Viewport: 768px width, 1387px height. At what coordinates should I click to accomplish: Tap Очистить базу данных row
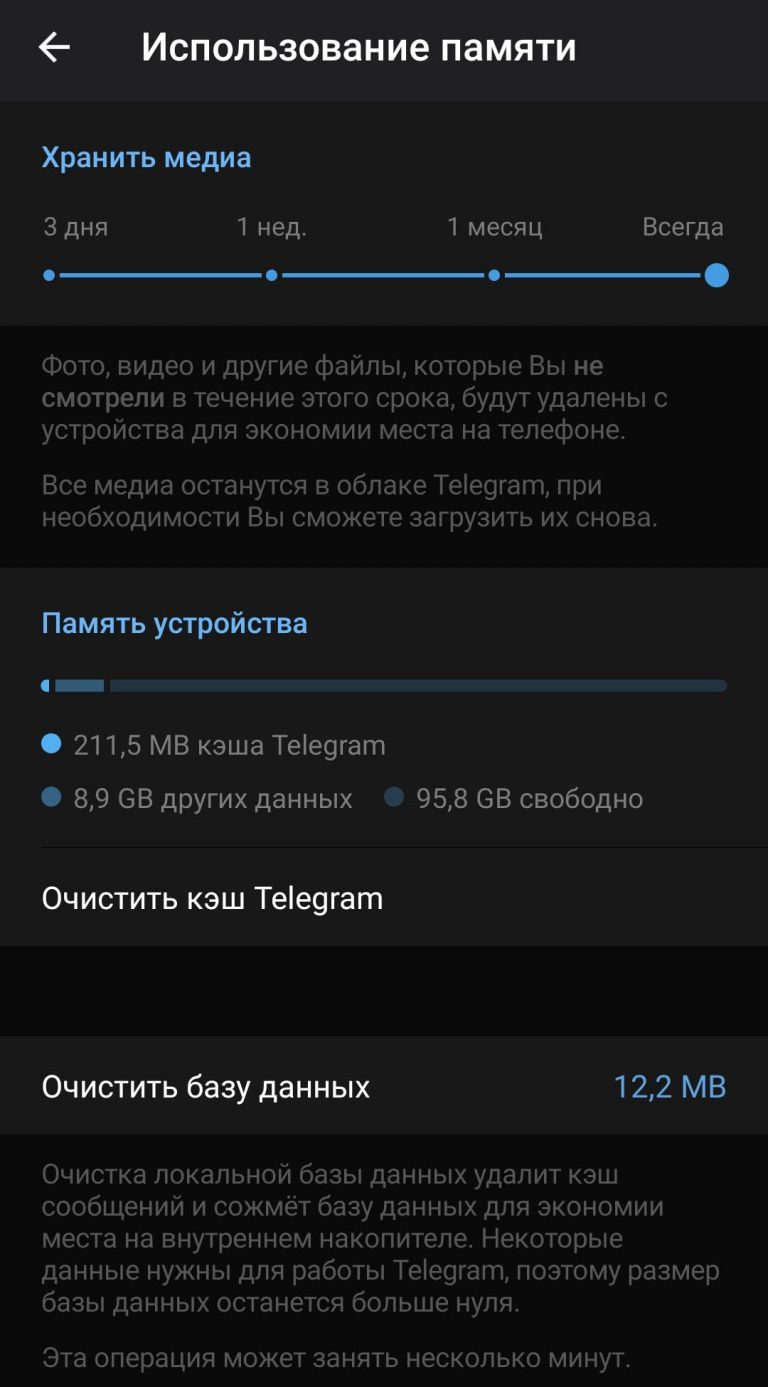click(x=384, y=1087)
